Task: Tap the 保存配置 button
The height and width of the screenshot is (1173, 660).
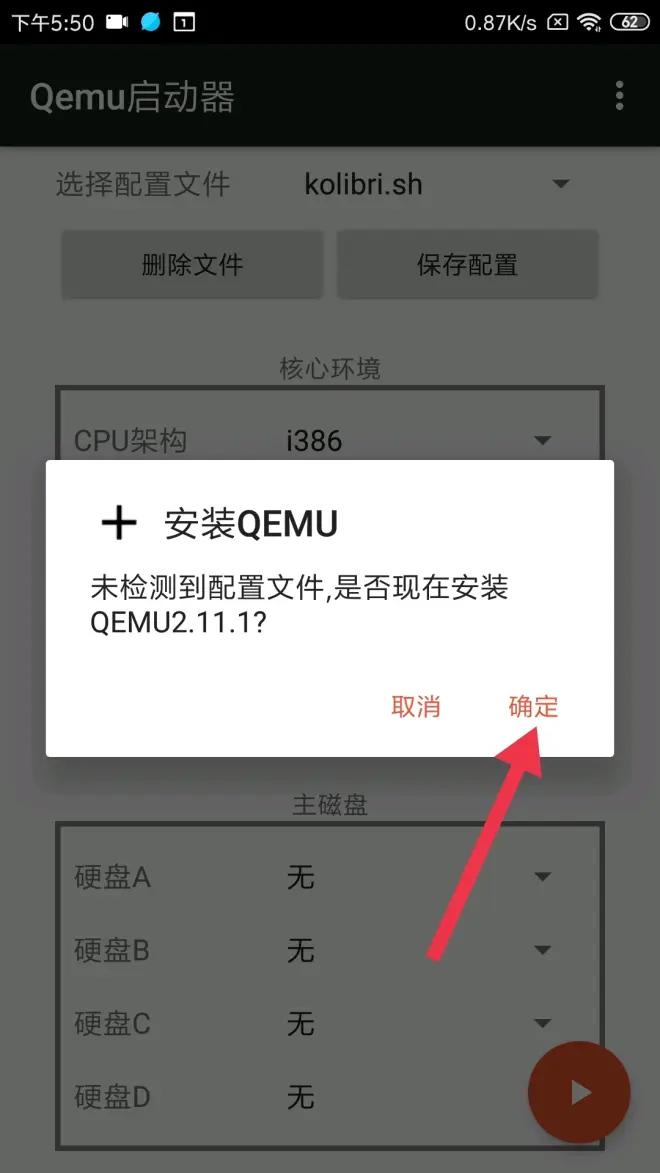Action: coord(467,265)
